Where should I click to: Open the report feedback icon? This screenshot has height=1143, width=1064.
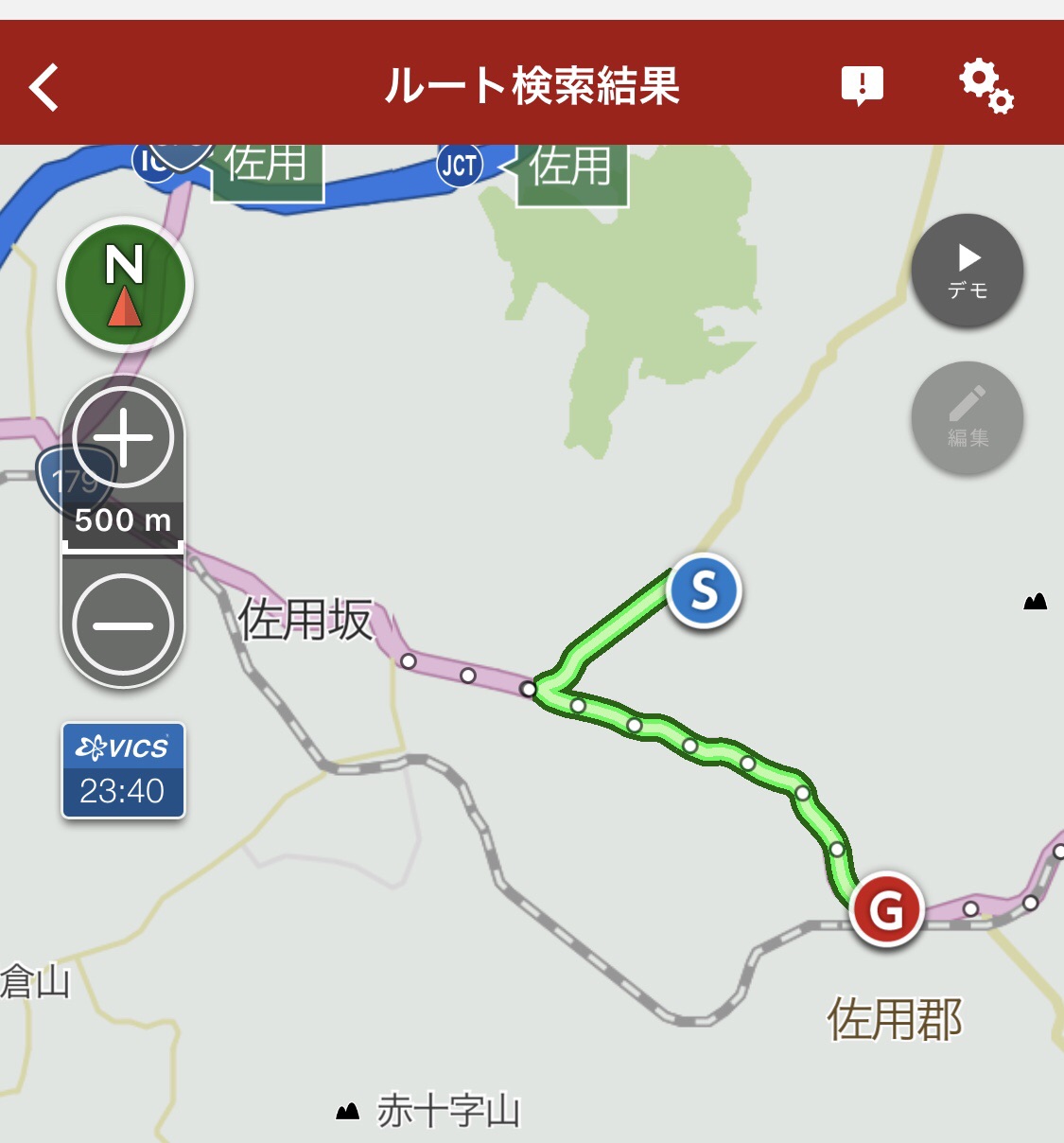[862, 86]
